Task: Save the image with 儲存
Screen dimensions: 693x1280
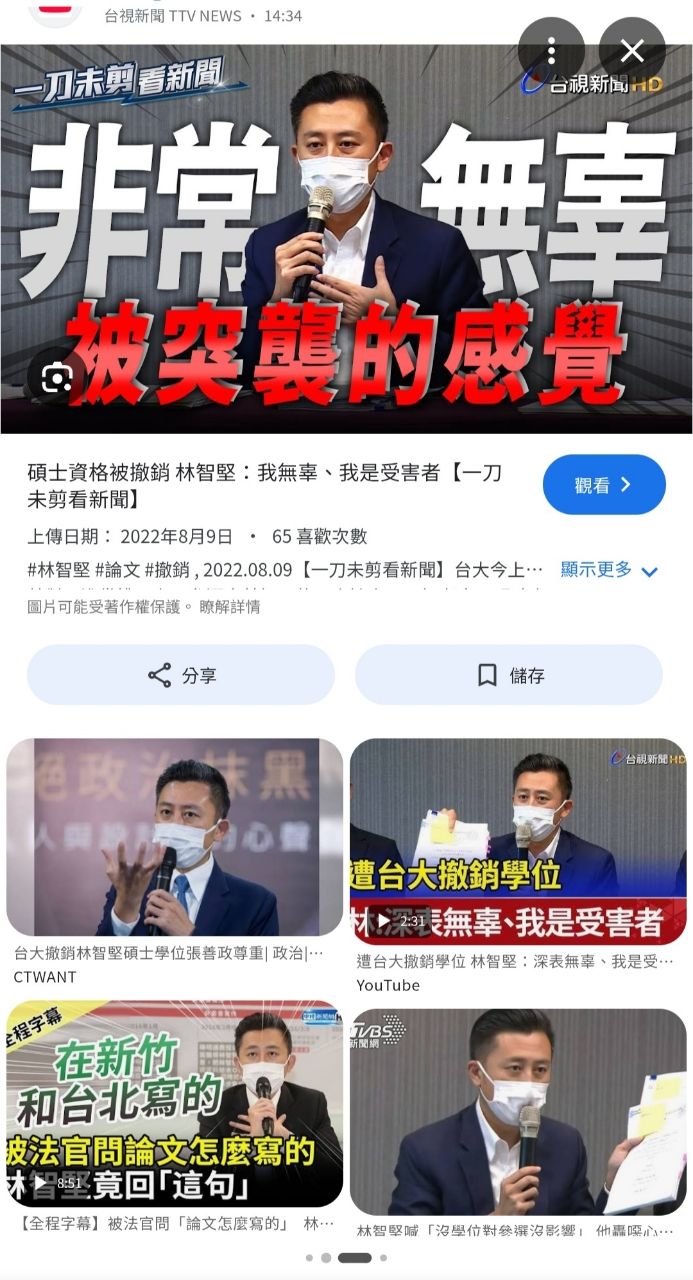Action: click(509, 675)
